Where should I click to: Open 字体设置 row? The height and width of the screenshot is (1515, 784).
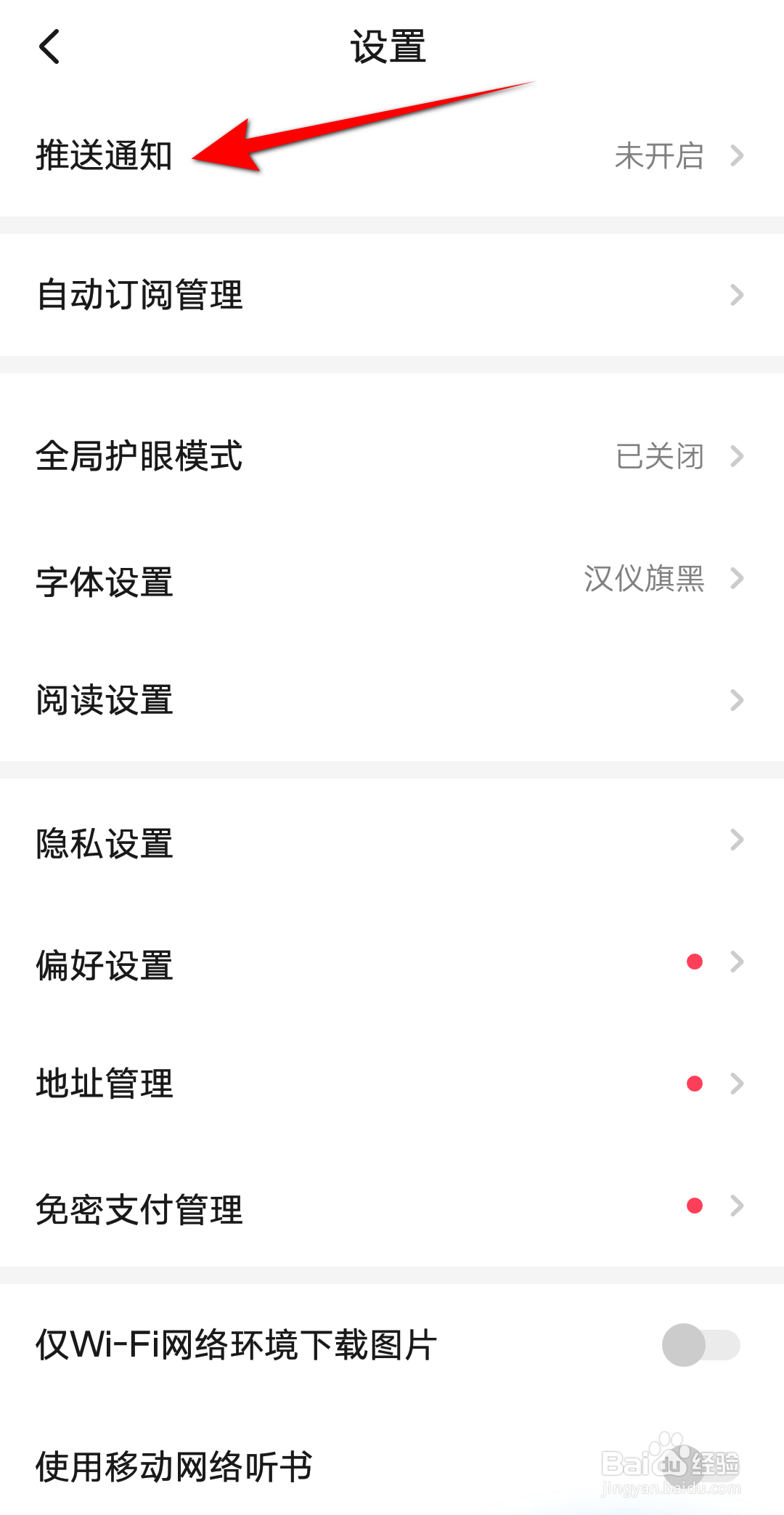pyautogui.click(x=392, y=580)
